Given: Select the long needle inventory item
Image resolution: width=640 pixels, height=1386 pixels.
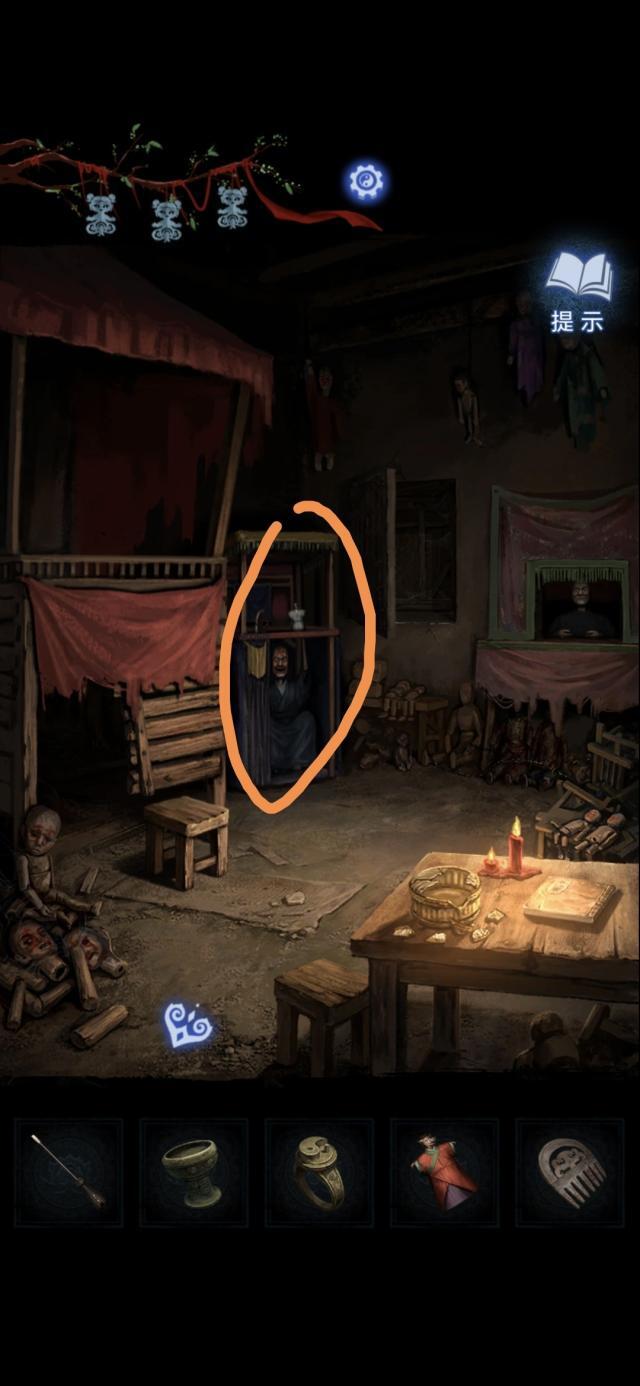Looking at the screenshot, I should pos(68,1172).
